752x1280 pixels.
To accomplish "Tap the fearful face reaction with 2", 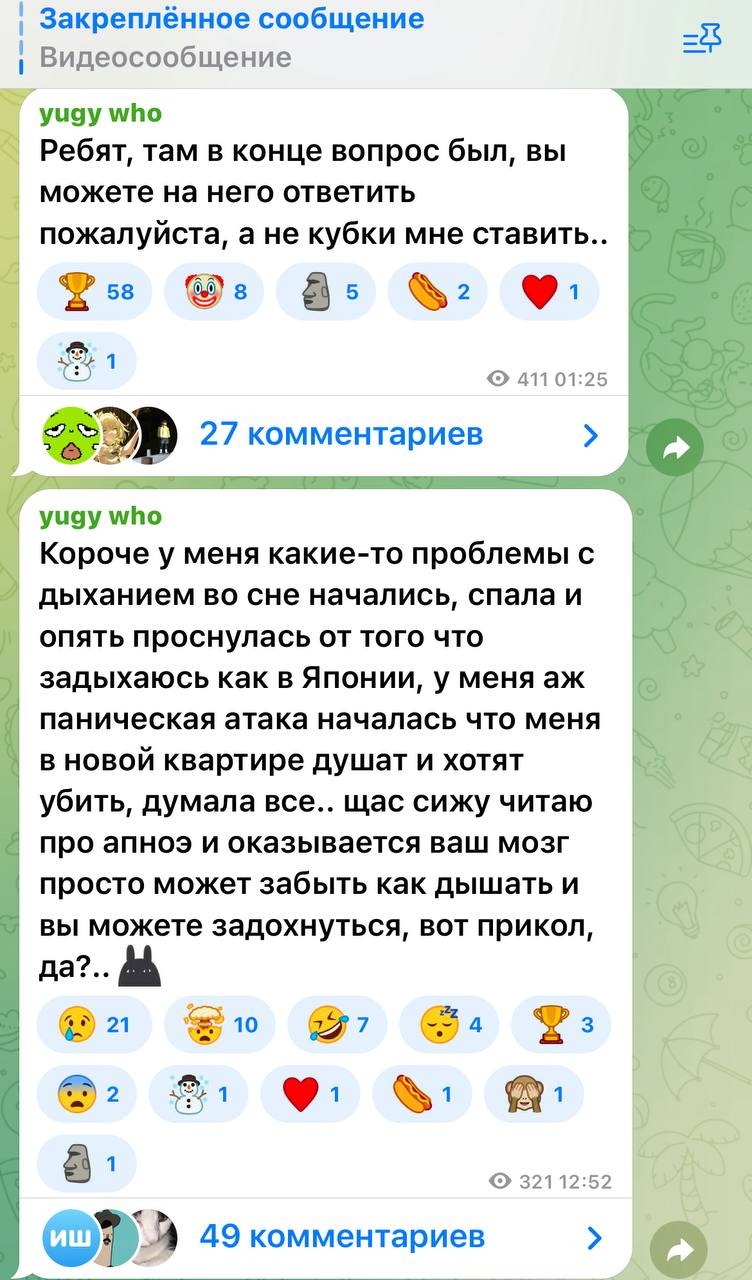I will click(88, 1095).
